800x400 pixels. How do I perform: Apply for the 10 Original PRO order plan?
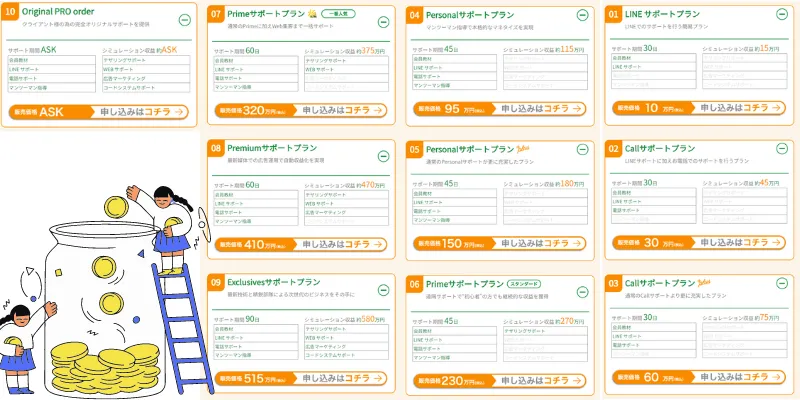point(142,112)
